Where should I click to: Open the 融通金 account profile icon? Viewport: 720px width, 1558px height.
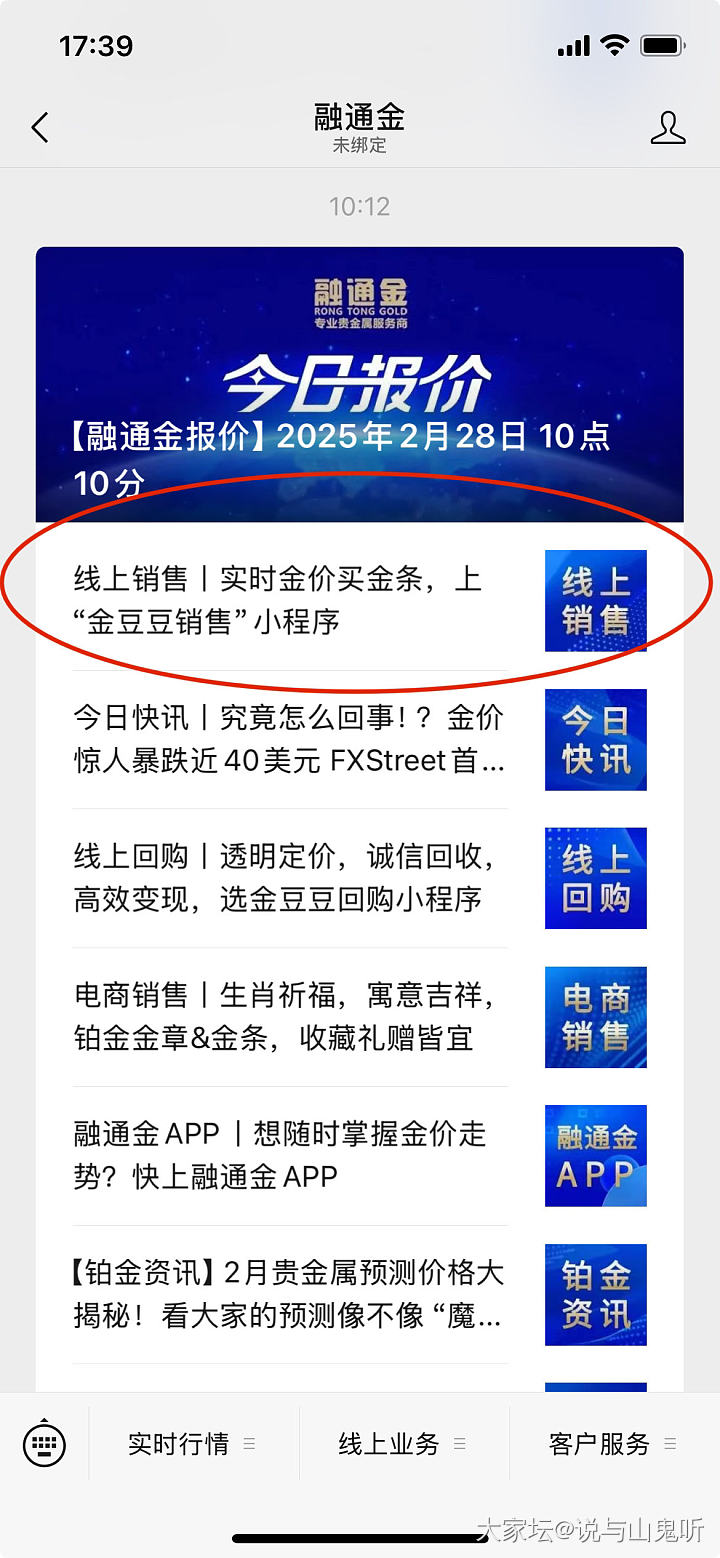(667, 128)
